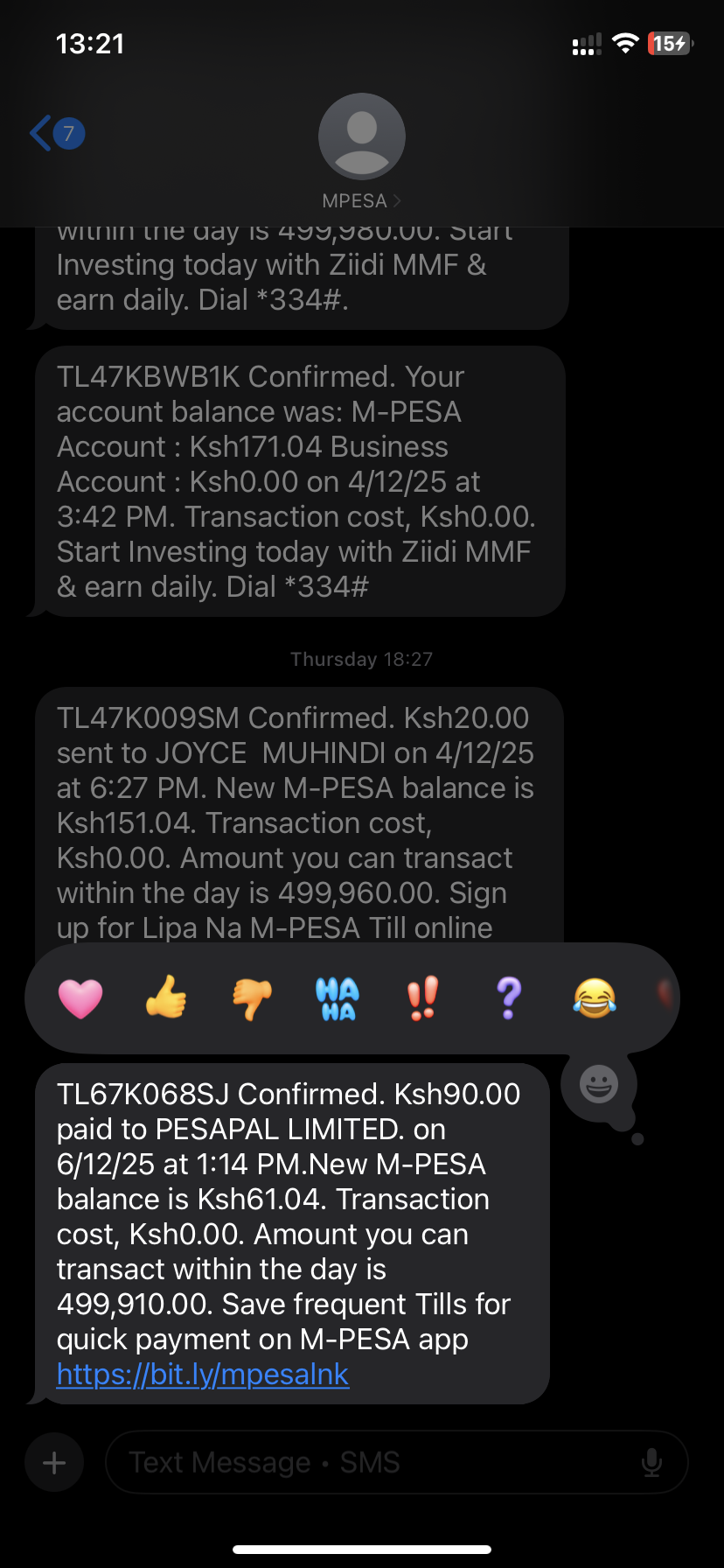React with the exclamation marks tapback

pyautogui.click(x=423, y=998)
